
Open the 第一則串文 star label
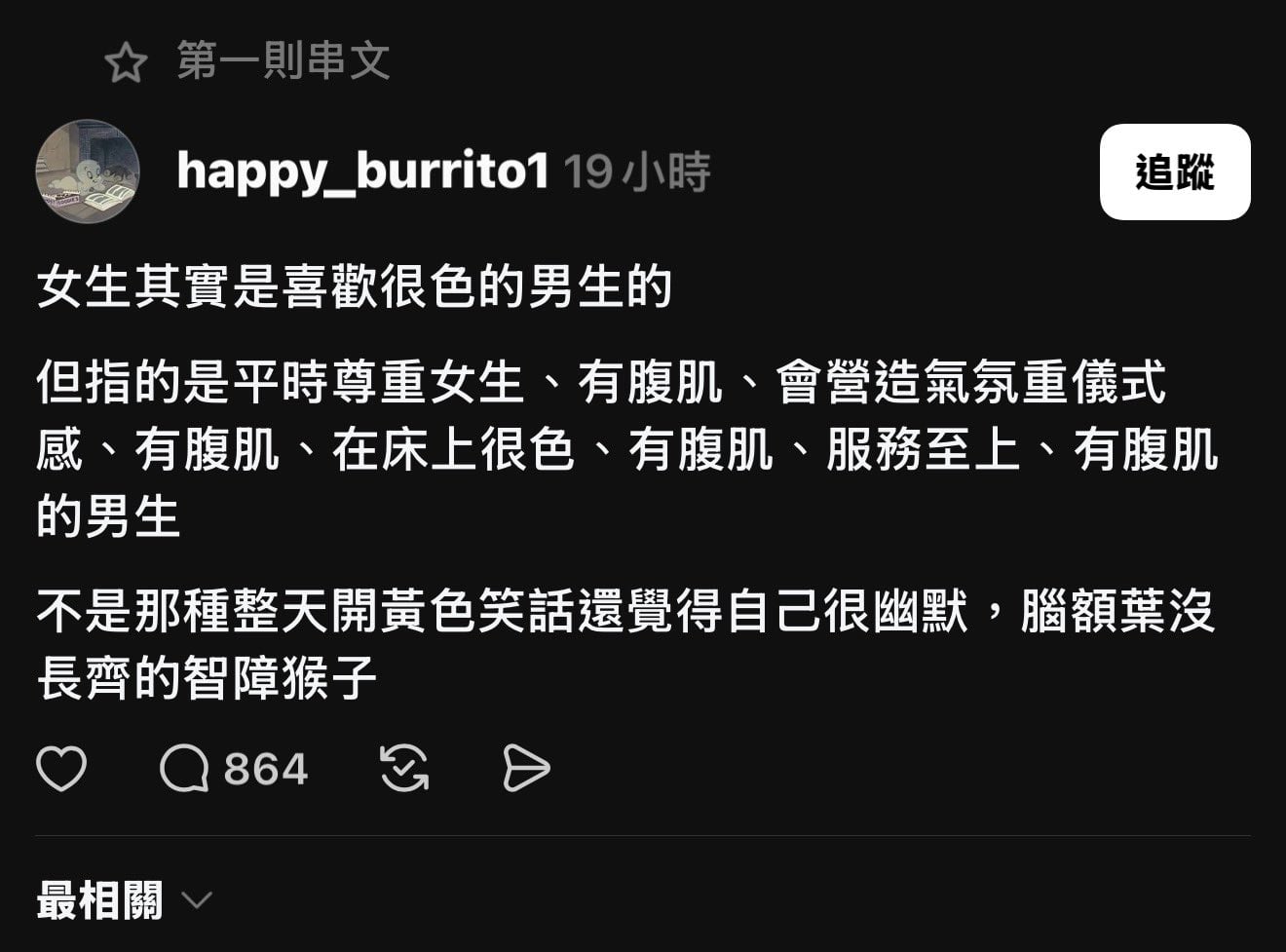pos(248,62)
